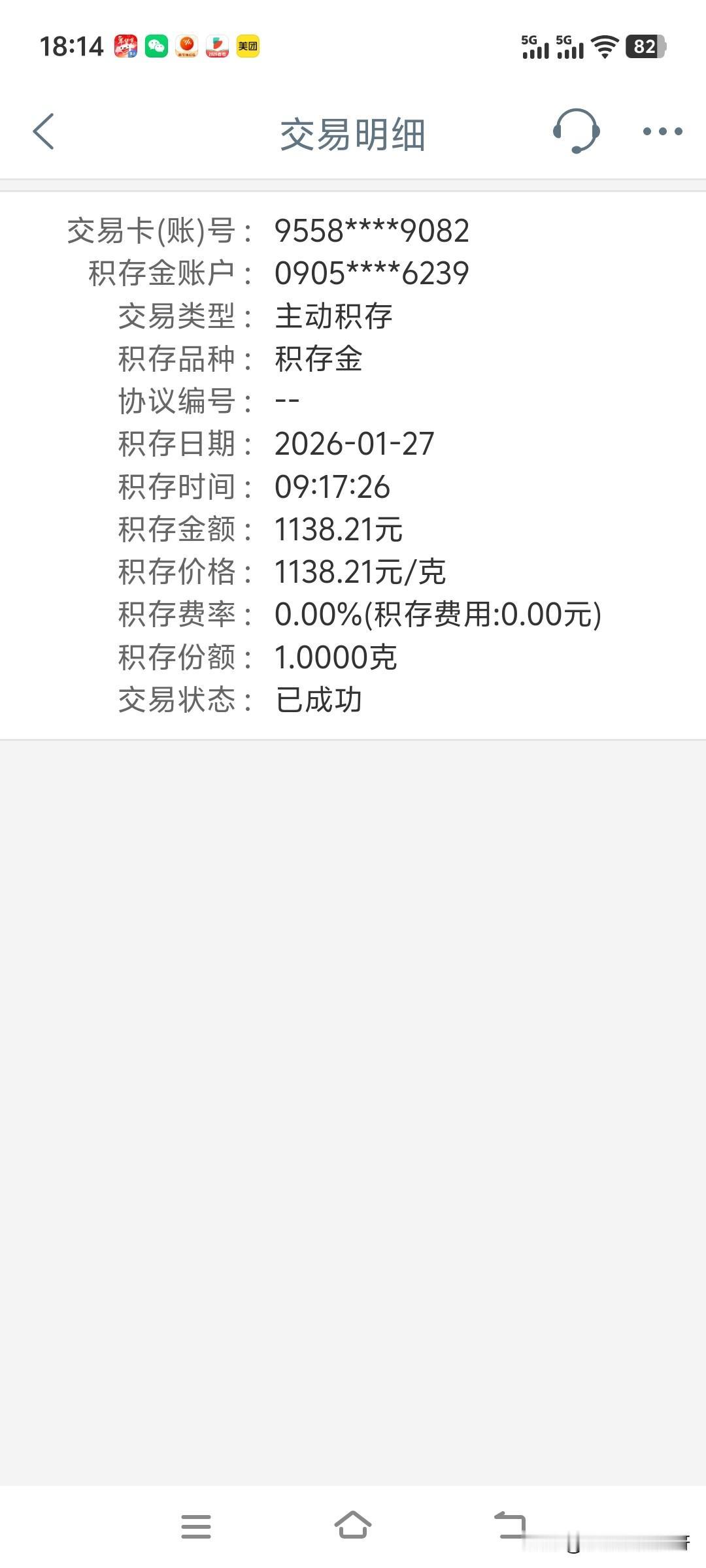Viewport: 706px width, 1568px height.
Task: Tap the orange 春节推红包 status bar icon
Action: click(x=185, y=46)
